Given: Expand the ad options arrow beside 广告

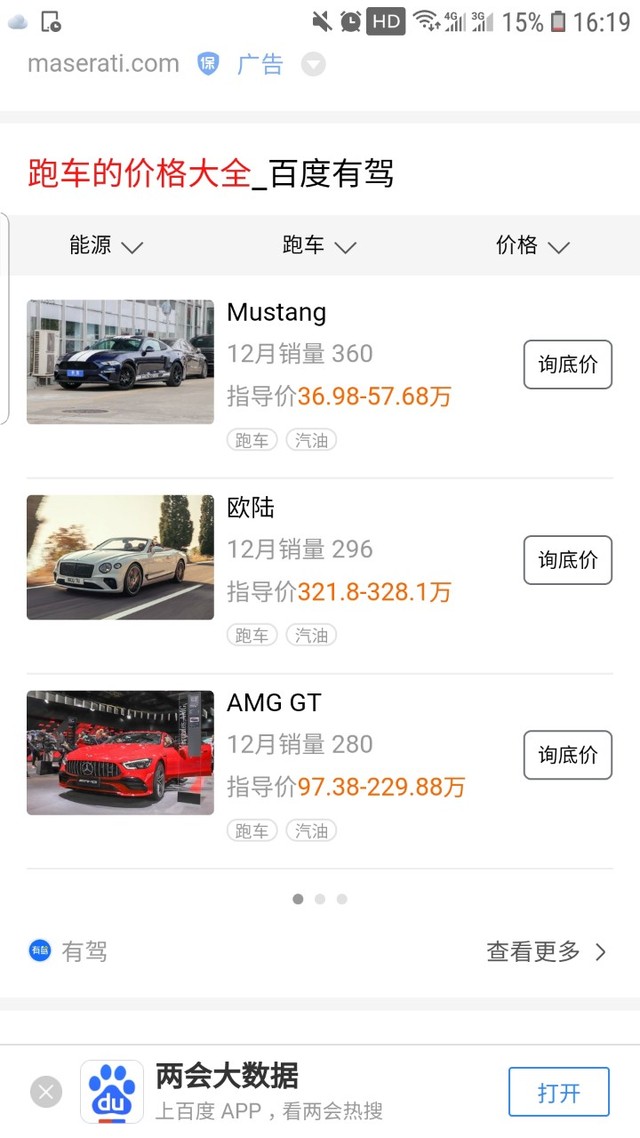Looking at the screenshot, I should pos(313,65).
